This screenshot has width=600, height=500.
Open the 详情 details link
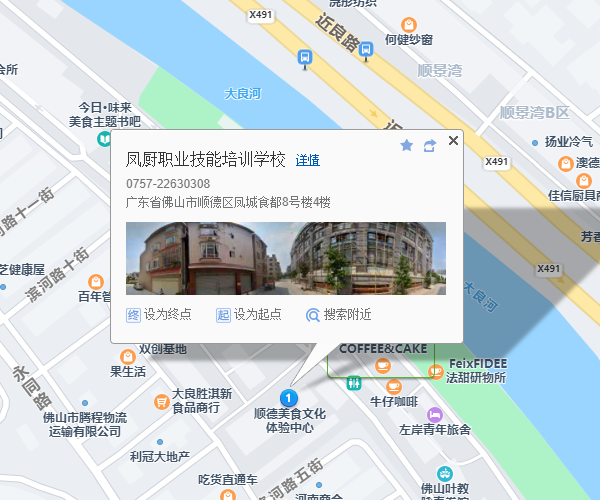coord(307,160)
